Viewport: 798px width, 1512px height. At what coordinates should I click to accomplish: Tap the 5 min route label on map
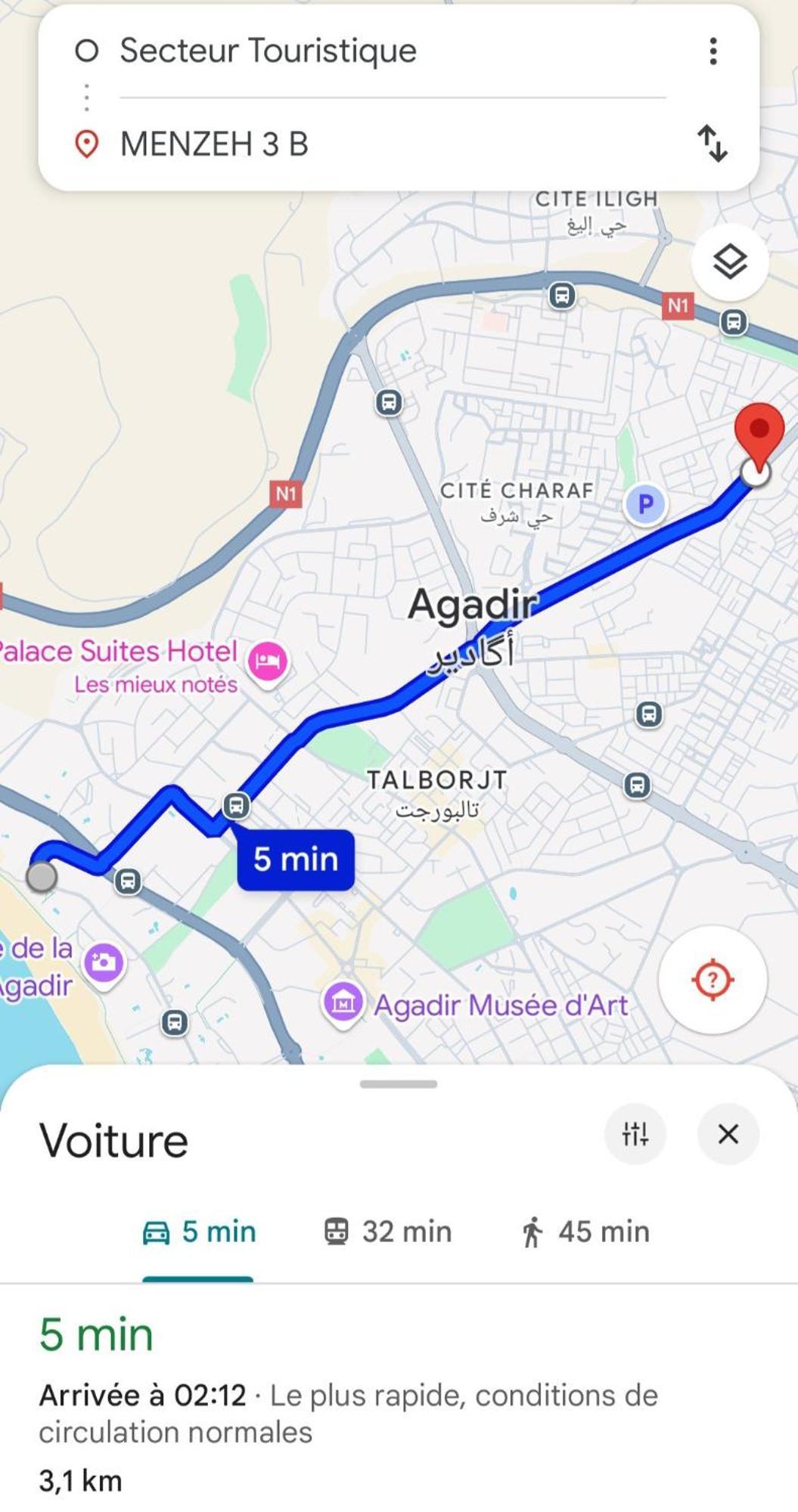coord(296,860)
